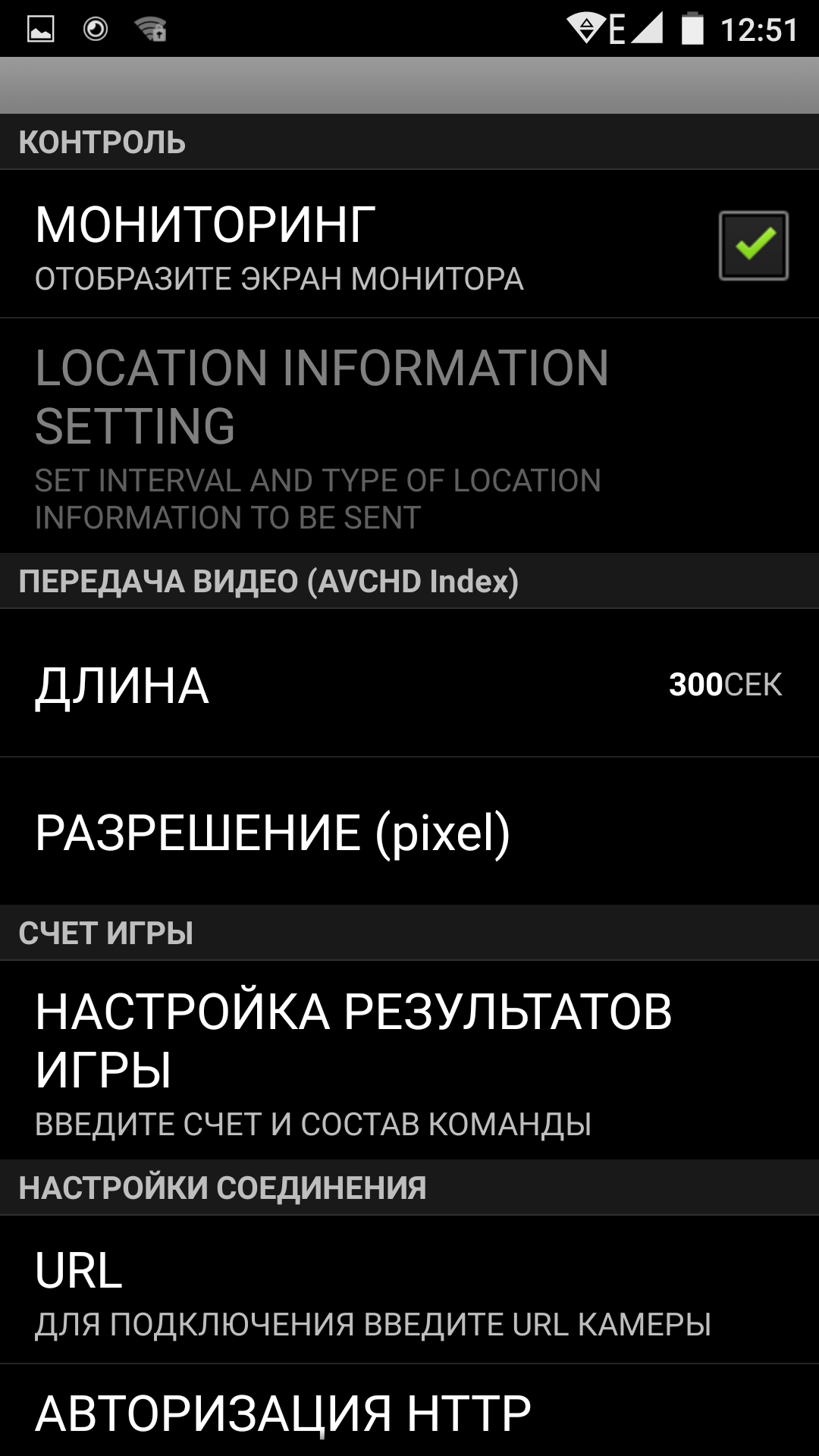Screen dimensions: 819x1456
Task: Open НАСТРОЙКА РЕЗУЛЬТАТОВ ИГРЫ
Action: [x=409, y=1059]
